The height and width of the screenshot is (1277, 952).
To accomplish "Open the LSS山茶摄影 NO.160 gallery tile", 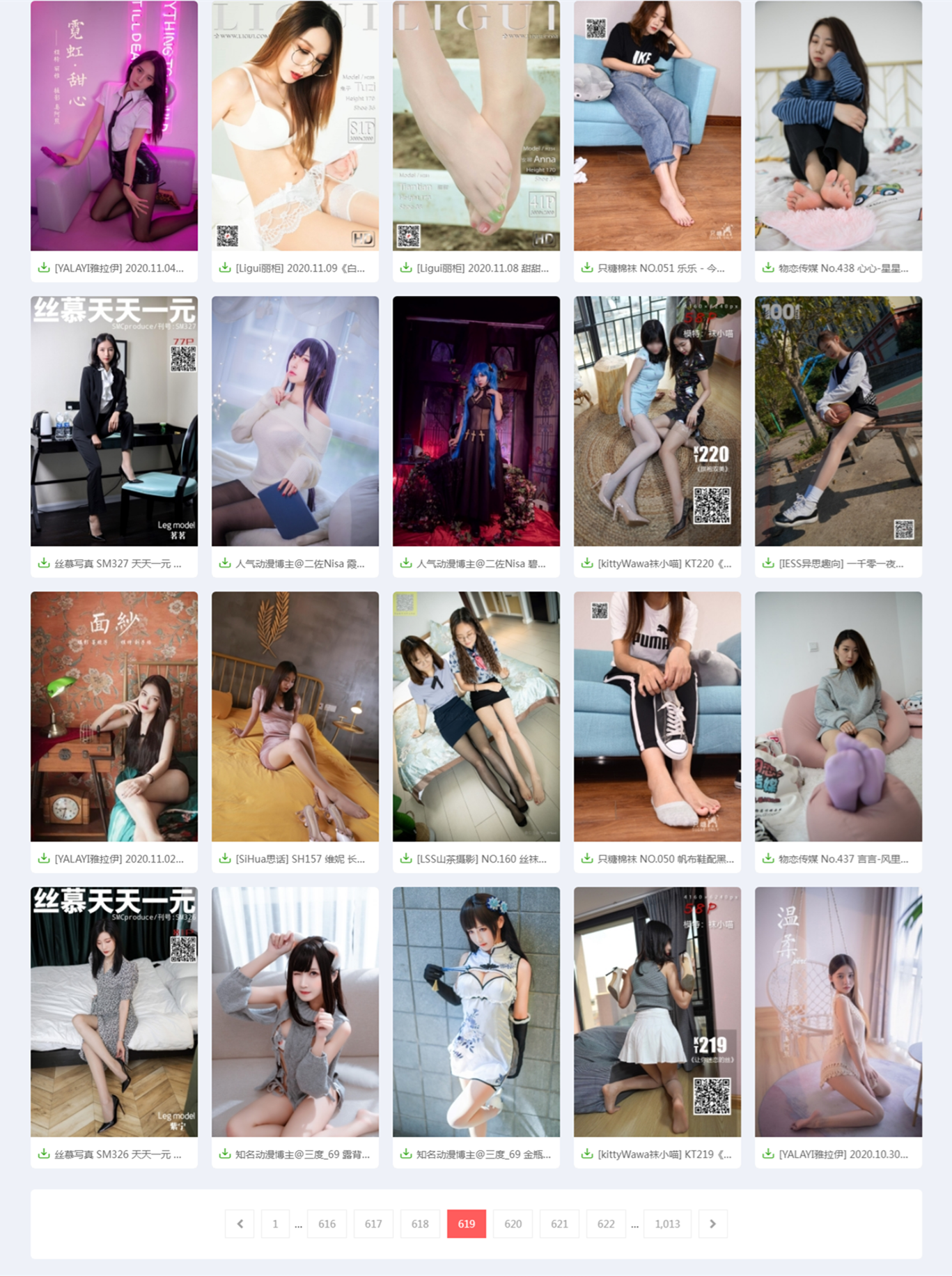I will click(476, 716).
